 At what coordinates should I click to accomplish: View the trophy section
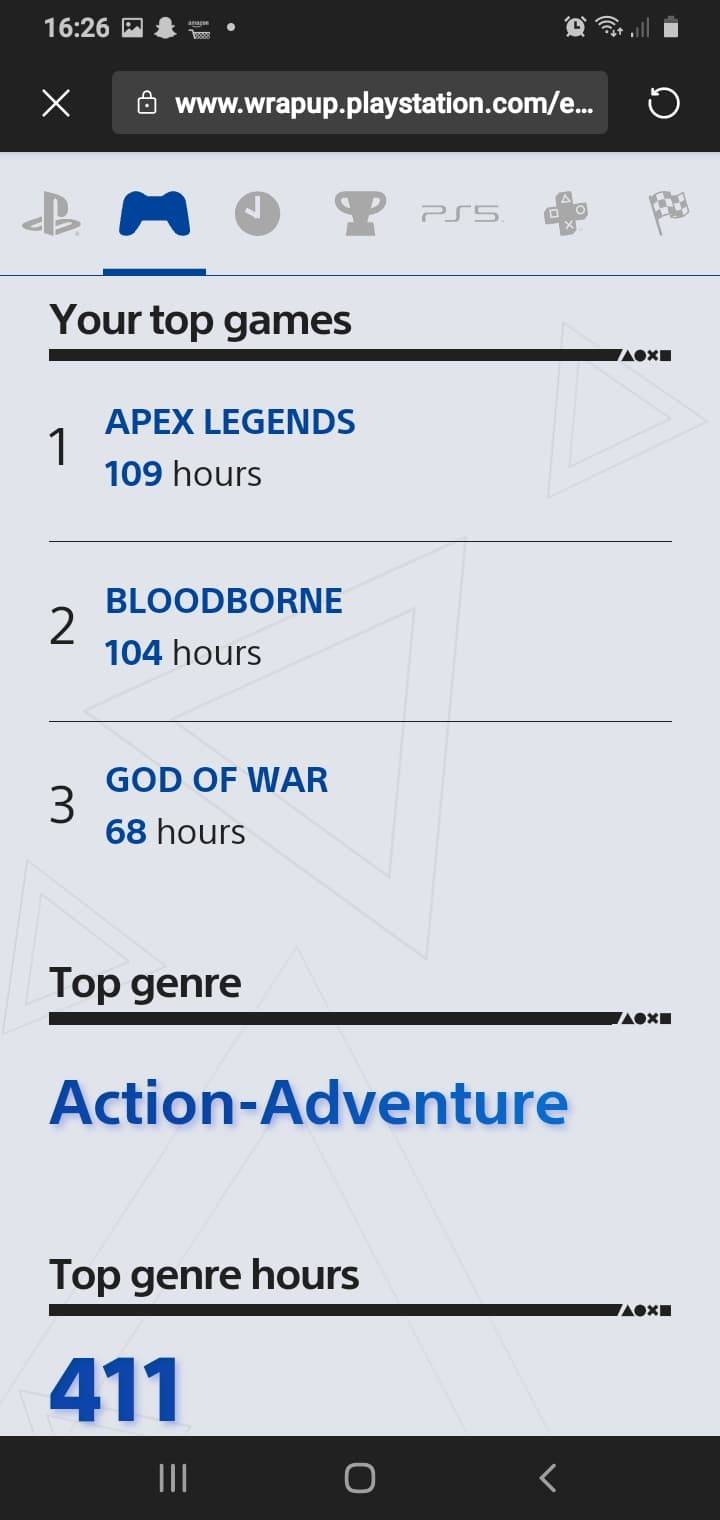coord(359,212)
